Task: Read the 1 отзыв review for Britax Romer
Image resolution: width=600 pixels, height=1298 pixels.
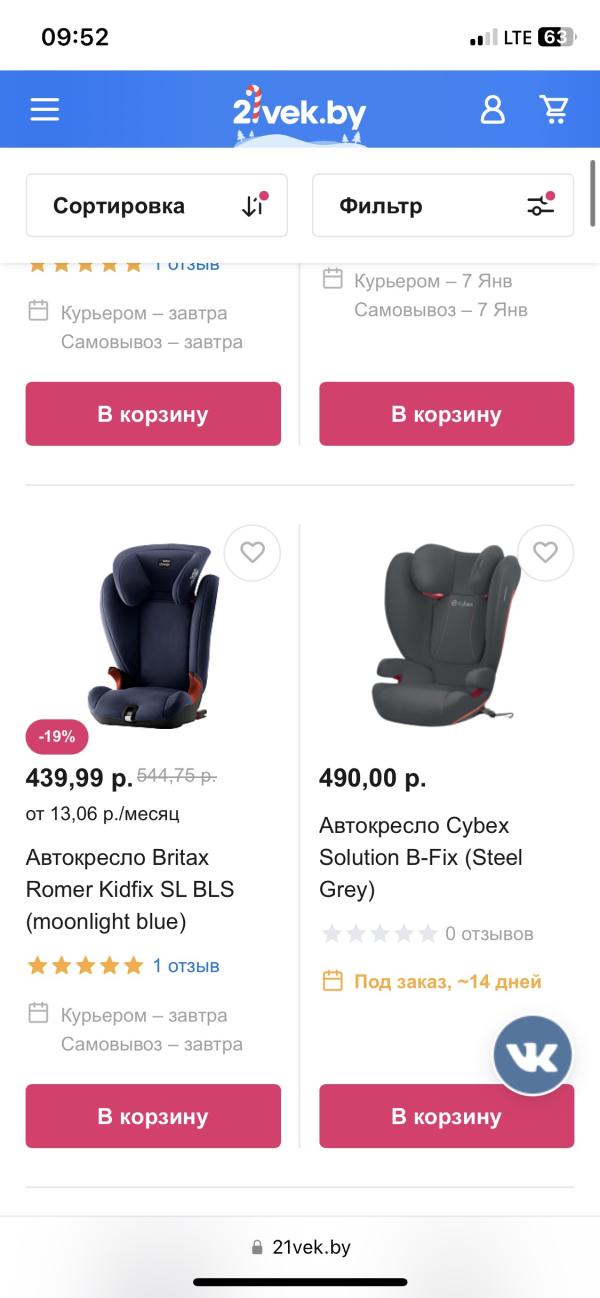Action: click(x=186, y=966)
